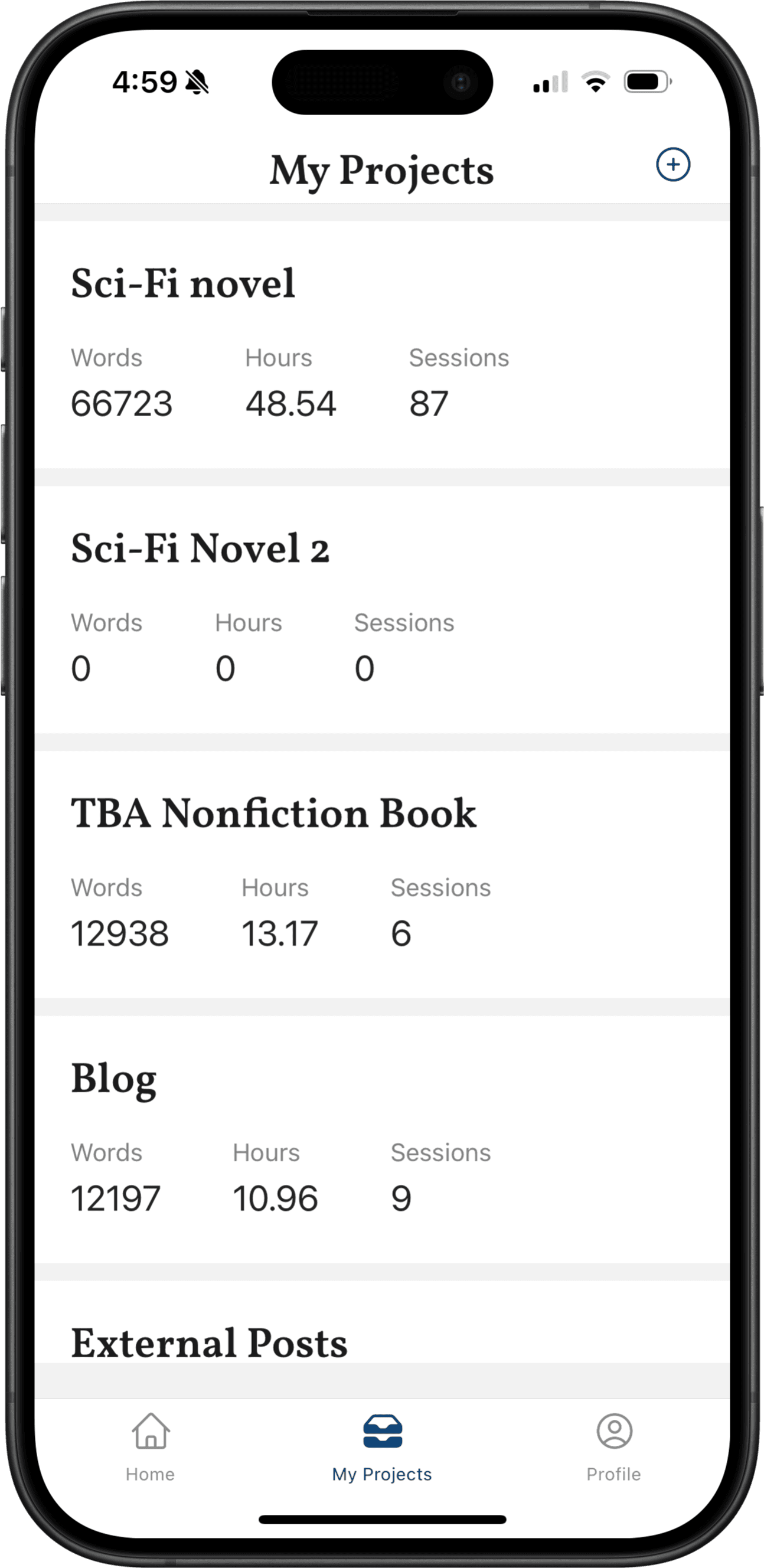Switch to the Home tab
This screenshot has height=1568, width=764.
[x=151, y=1448]
